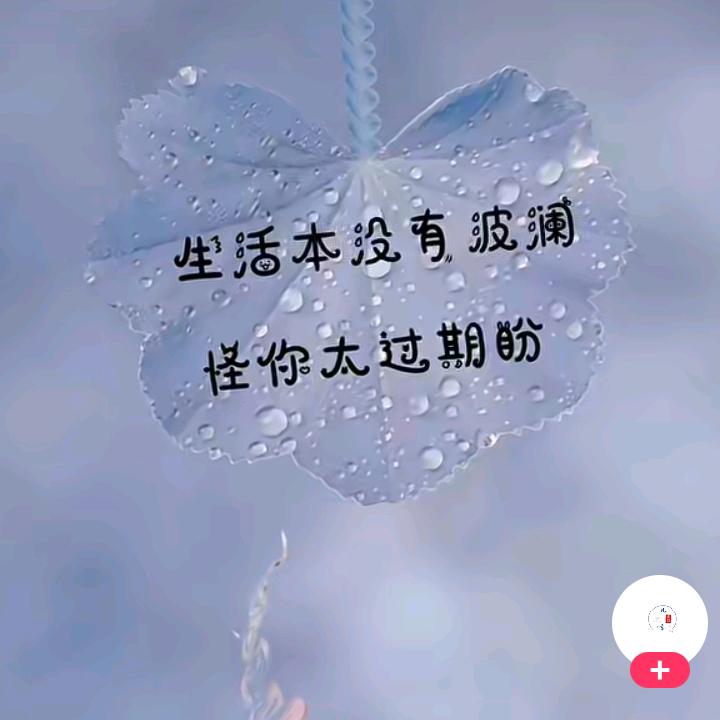Open the creator's profile avatar

pyautogui.click(x=660, y=619)
